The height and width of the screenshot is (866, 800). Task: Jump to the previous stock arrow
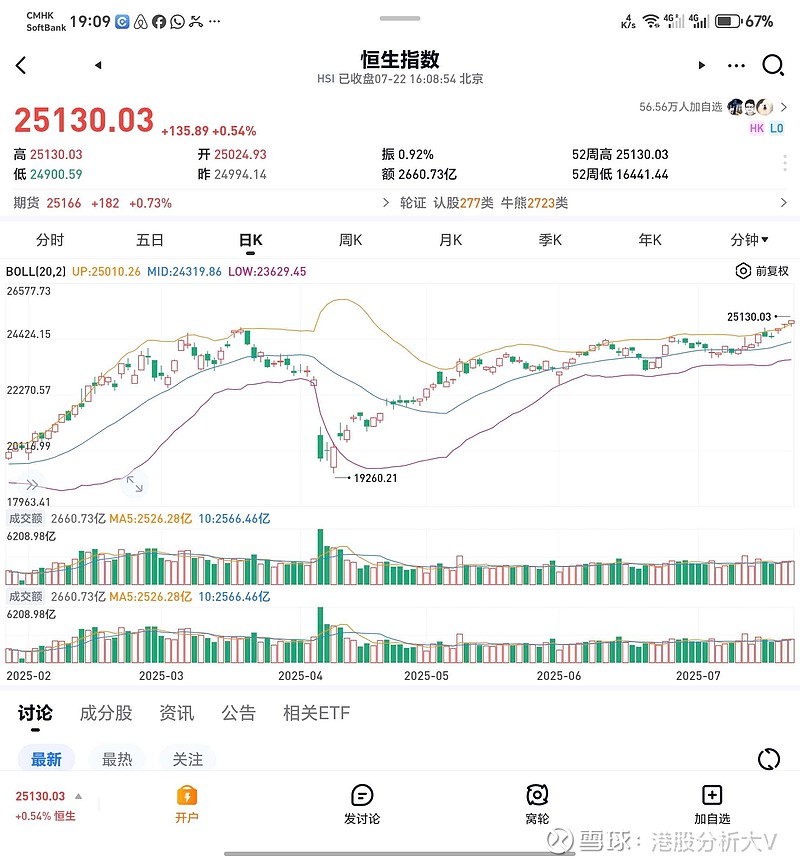[x=98, y=66]
